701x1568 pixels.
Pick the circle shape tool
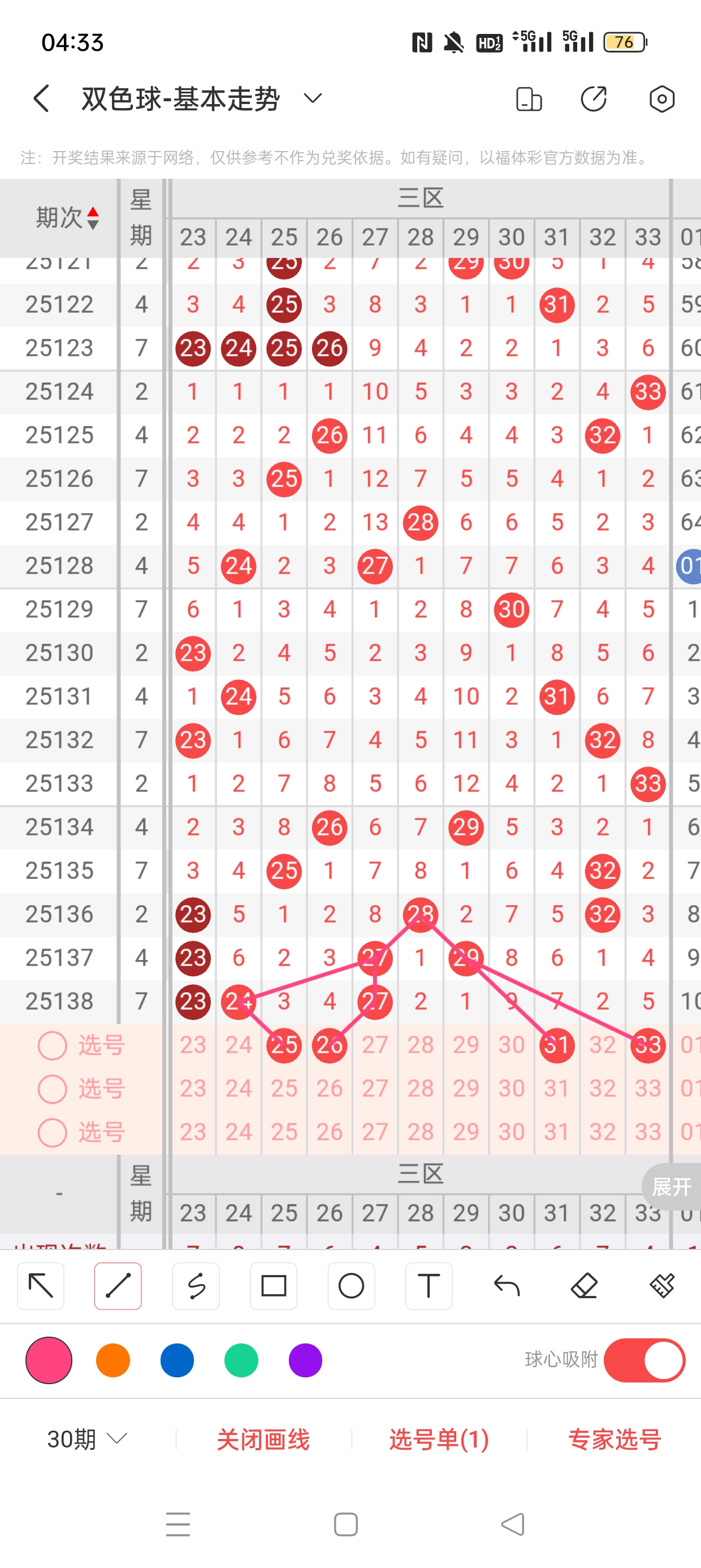coord(351,1286)
